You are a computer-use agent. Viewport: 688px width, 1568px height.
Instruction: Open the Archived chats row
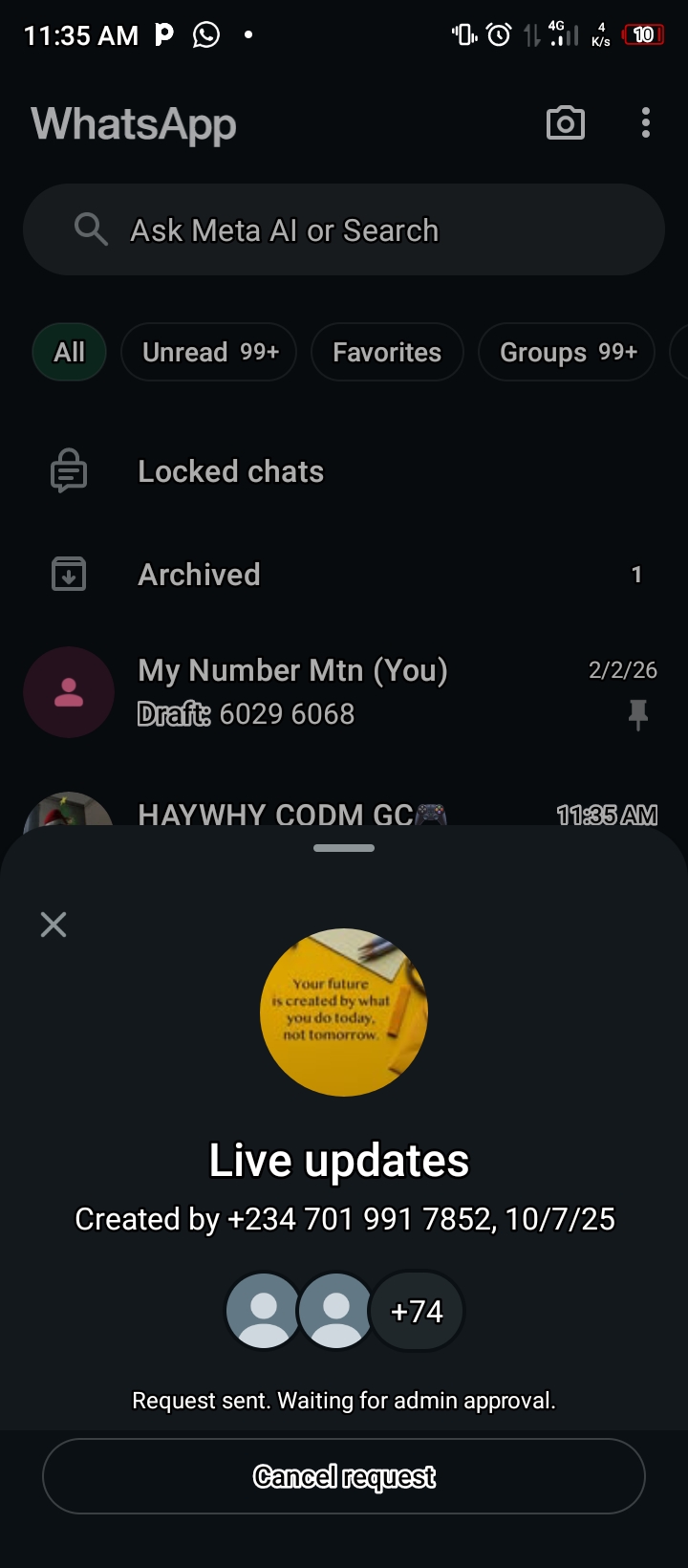pos(344,575)
